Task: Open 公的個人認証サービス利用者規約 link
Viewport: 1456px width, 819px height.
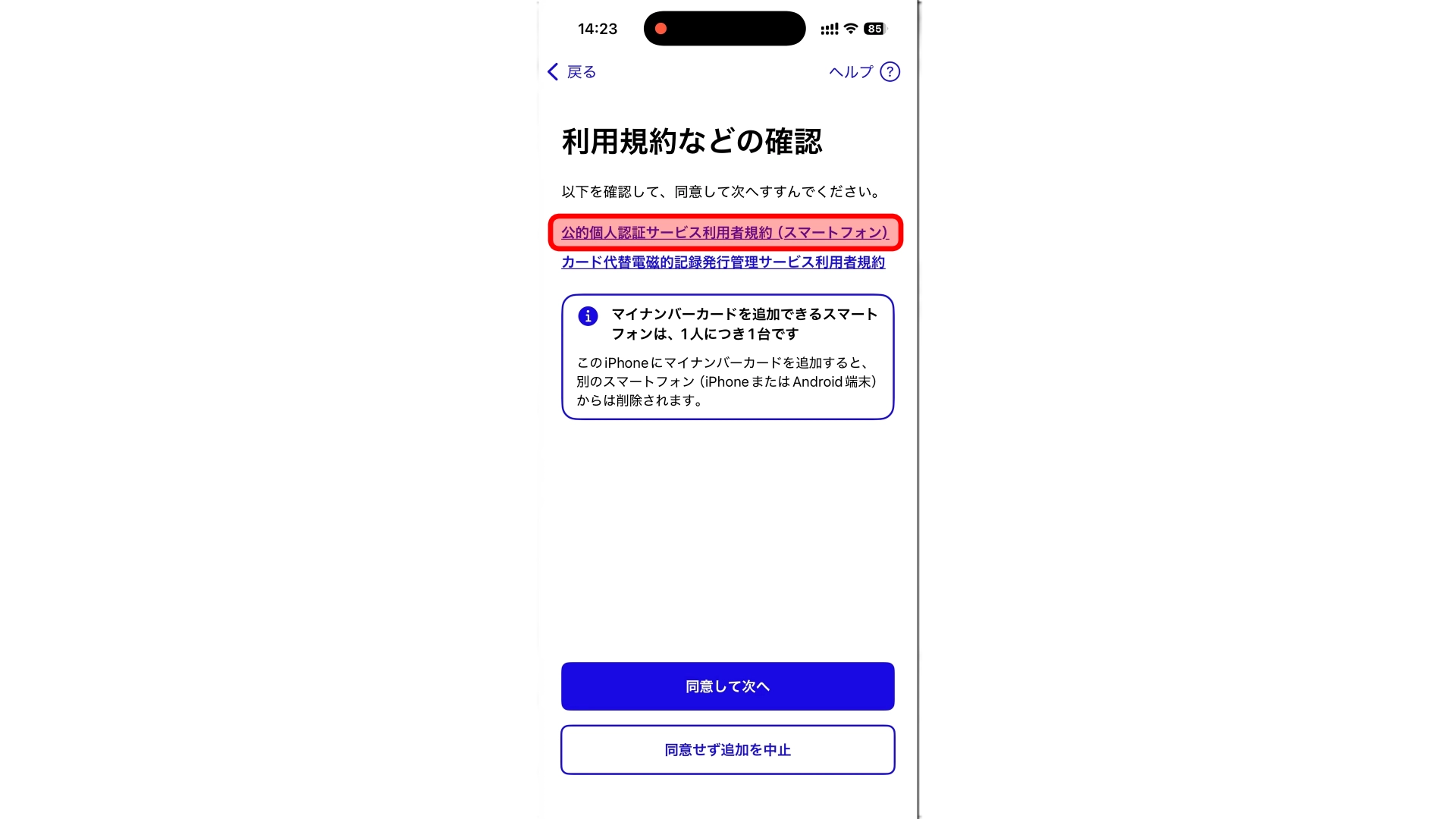Action: 724,233
